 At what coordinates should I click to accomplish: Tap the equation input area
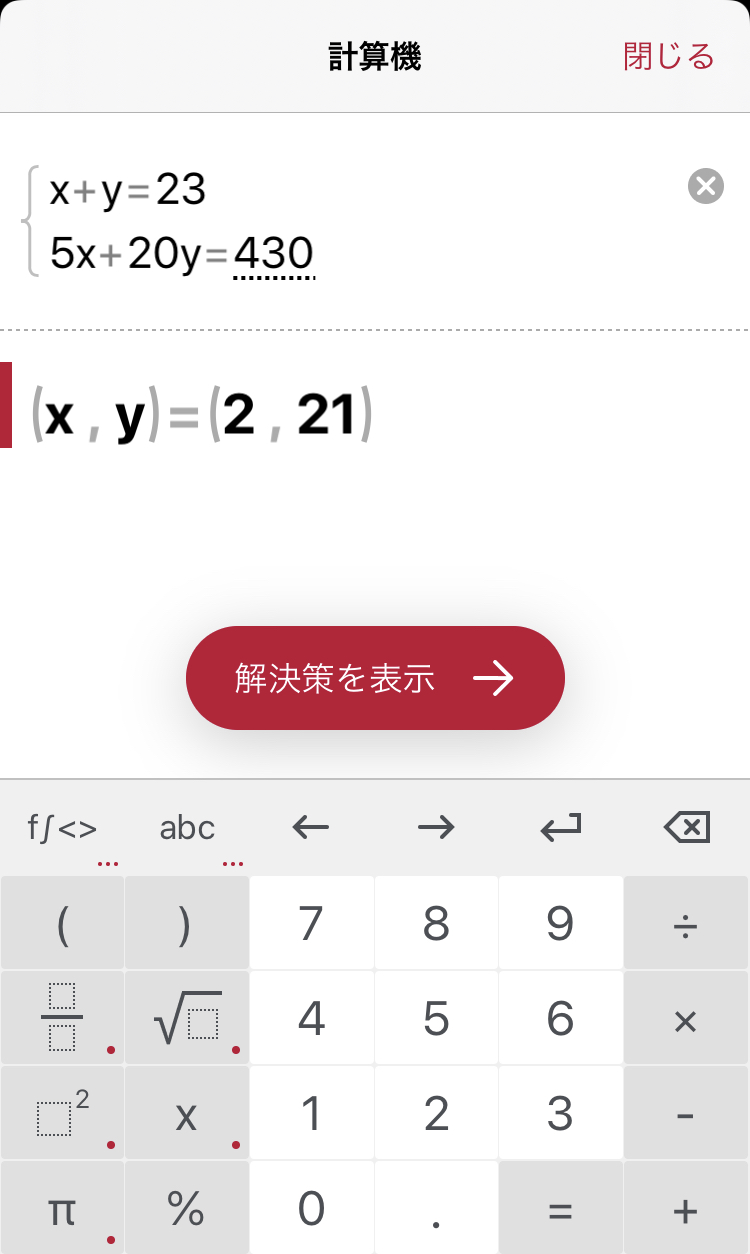click(x=300, y=222)
